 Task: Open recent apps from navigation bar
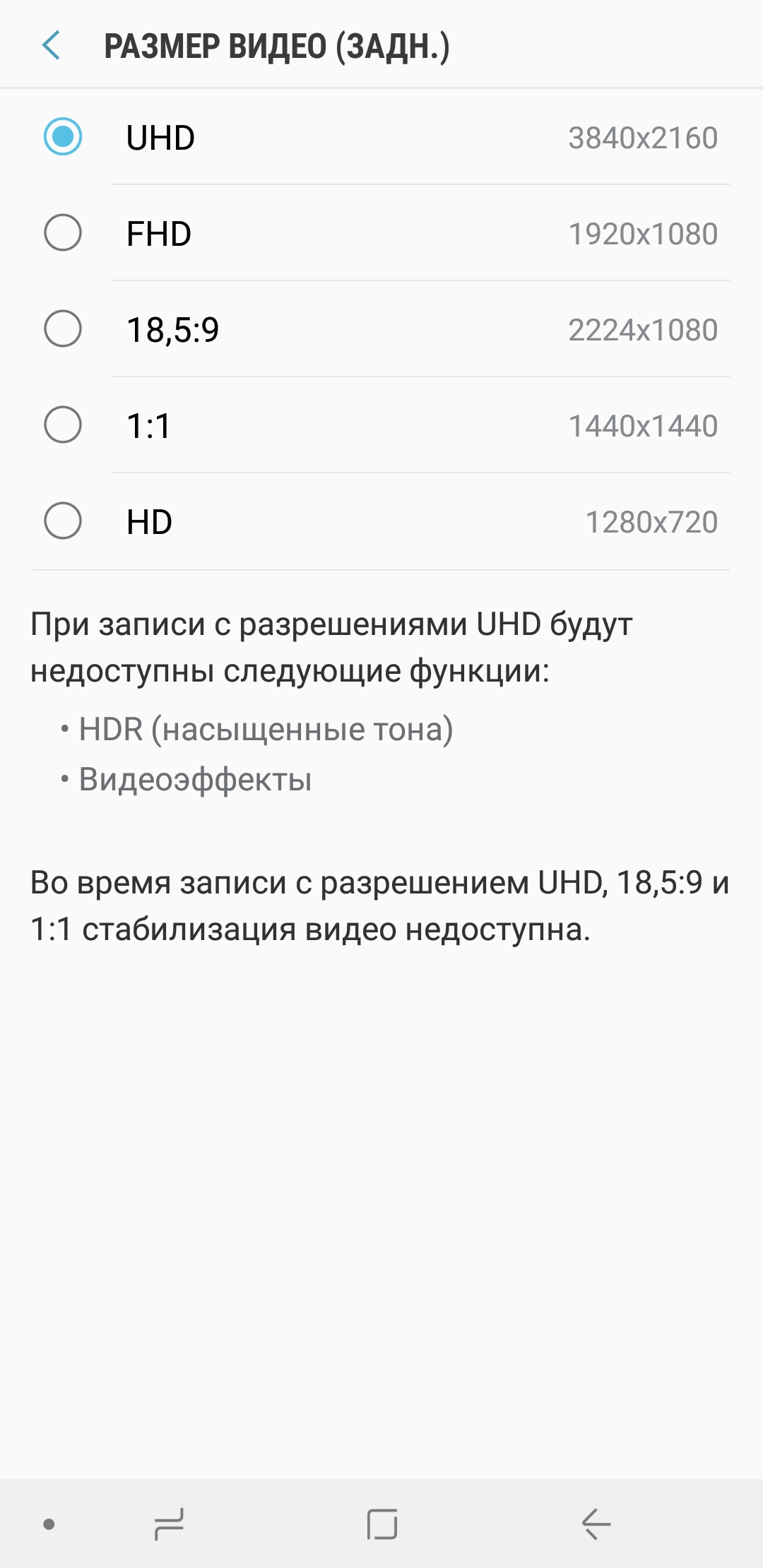click(169, 1524)
